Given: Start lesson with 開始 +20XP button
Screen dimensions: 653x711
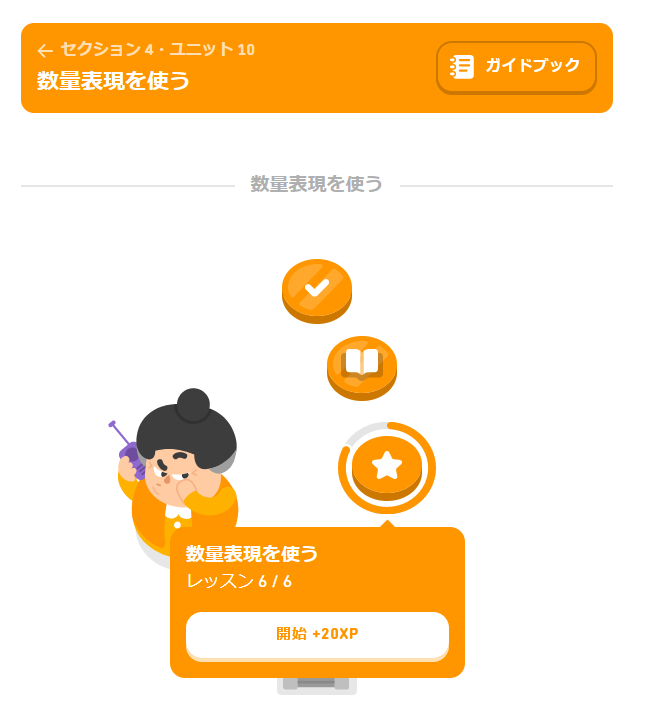Looking at the screenshot, I should pyautogui.click(x=317, y=634).
